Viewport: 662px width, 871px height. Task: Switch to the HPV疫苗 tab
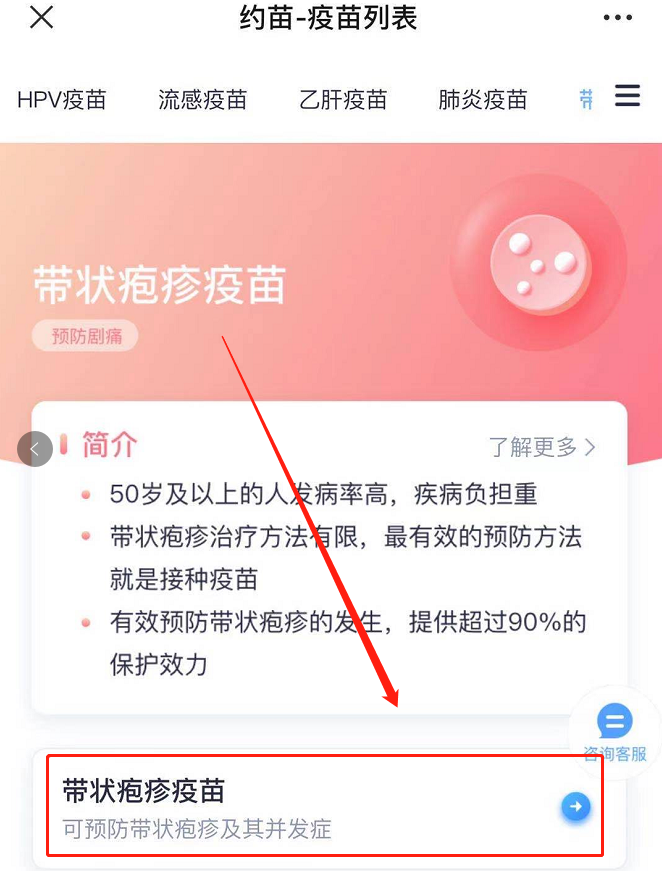(62, 100)
